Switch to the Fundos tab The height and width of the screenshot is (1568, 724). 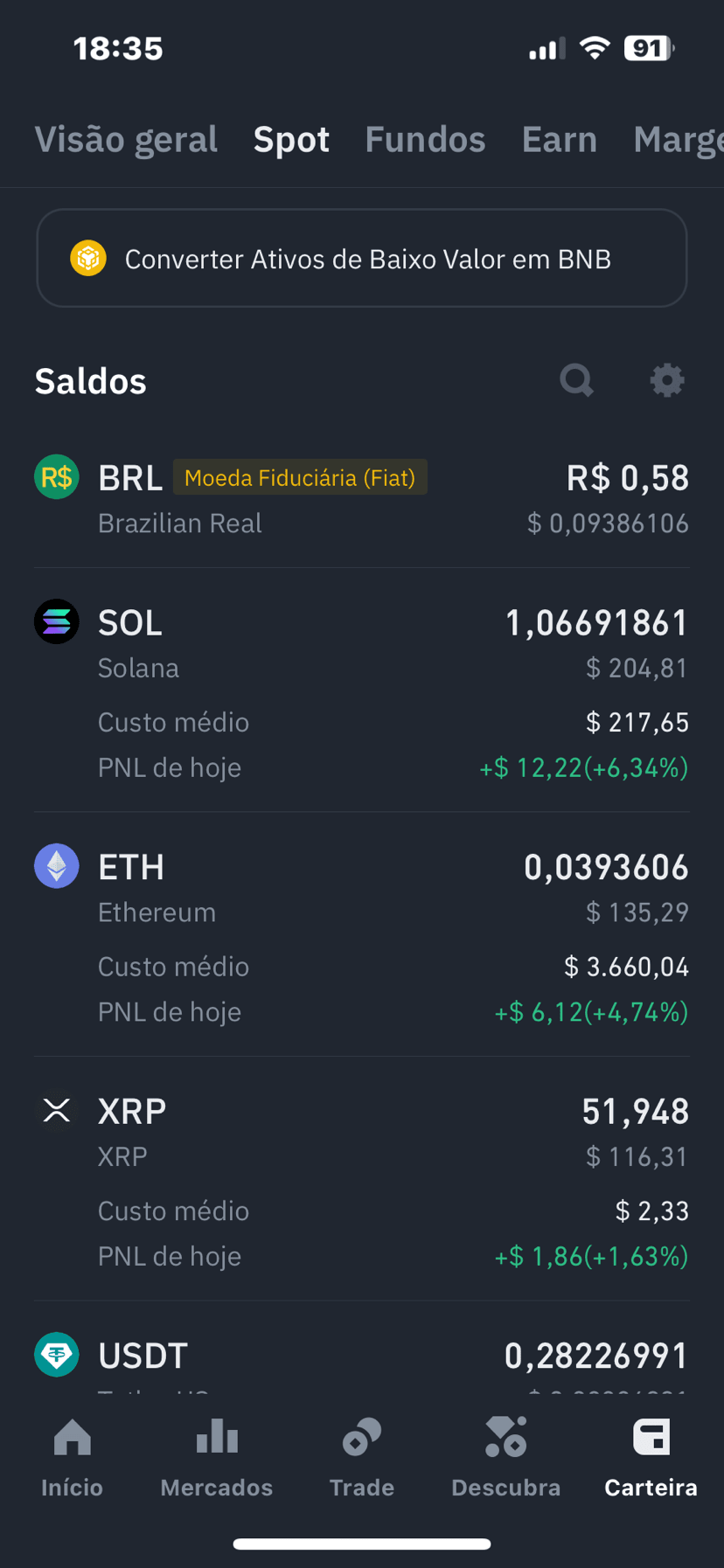pos(425,140)
